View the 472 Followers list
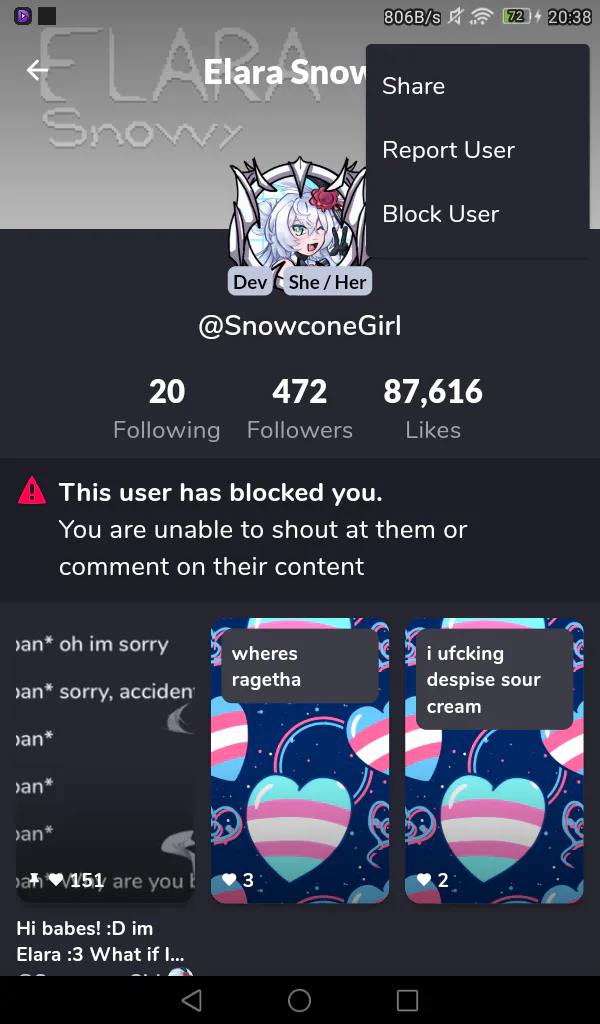Screen dimensions: 600x1024 click(300, 408)
